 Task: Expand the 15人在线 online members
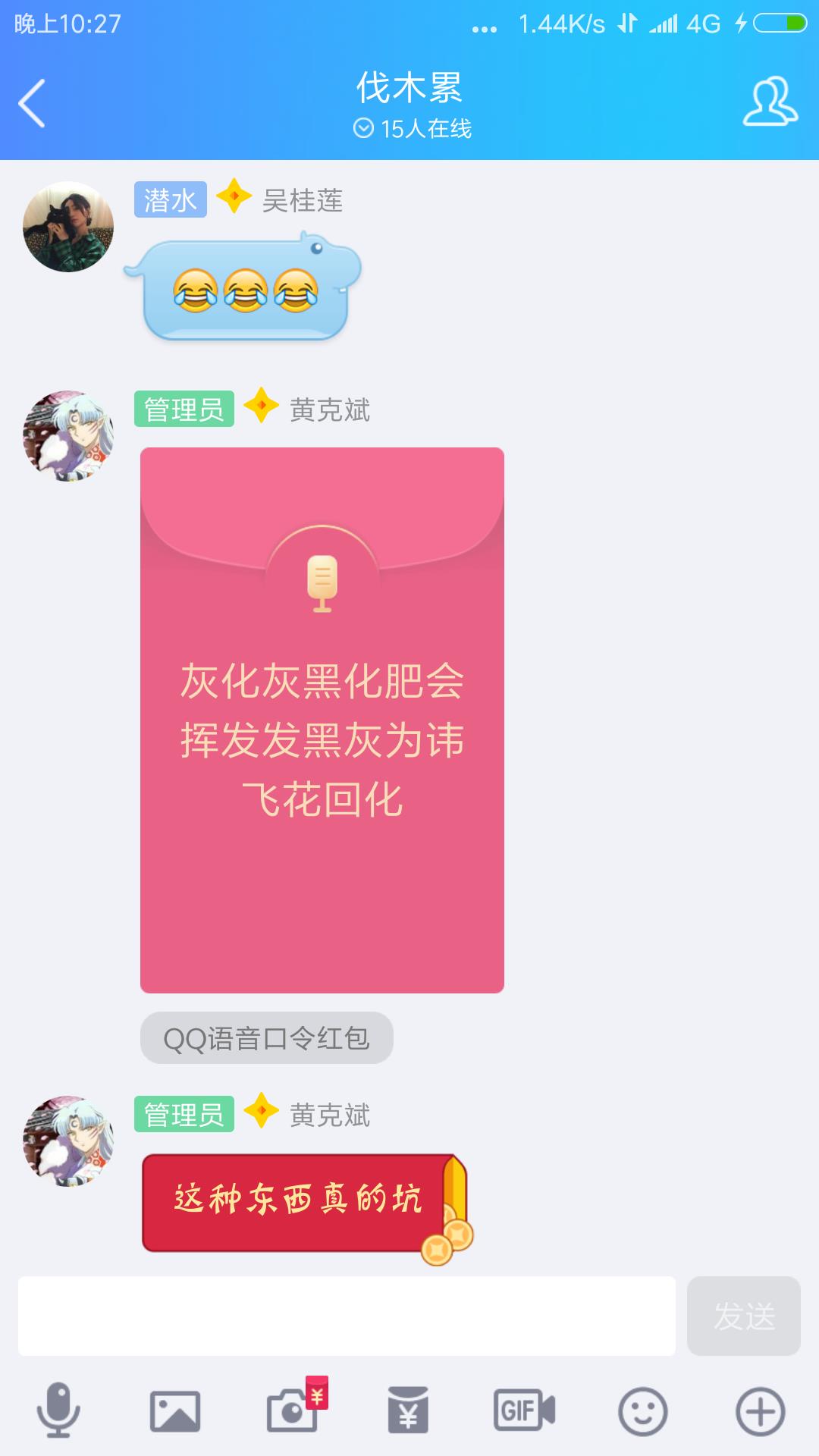[412, 129]
